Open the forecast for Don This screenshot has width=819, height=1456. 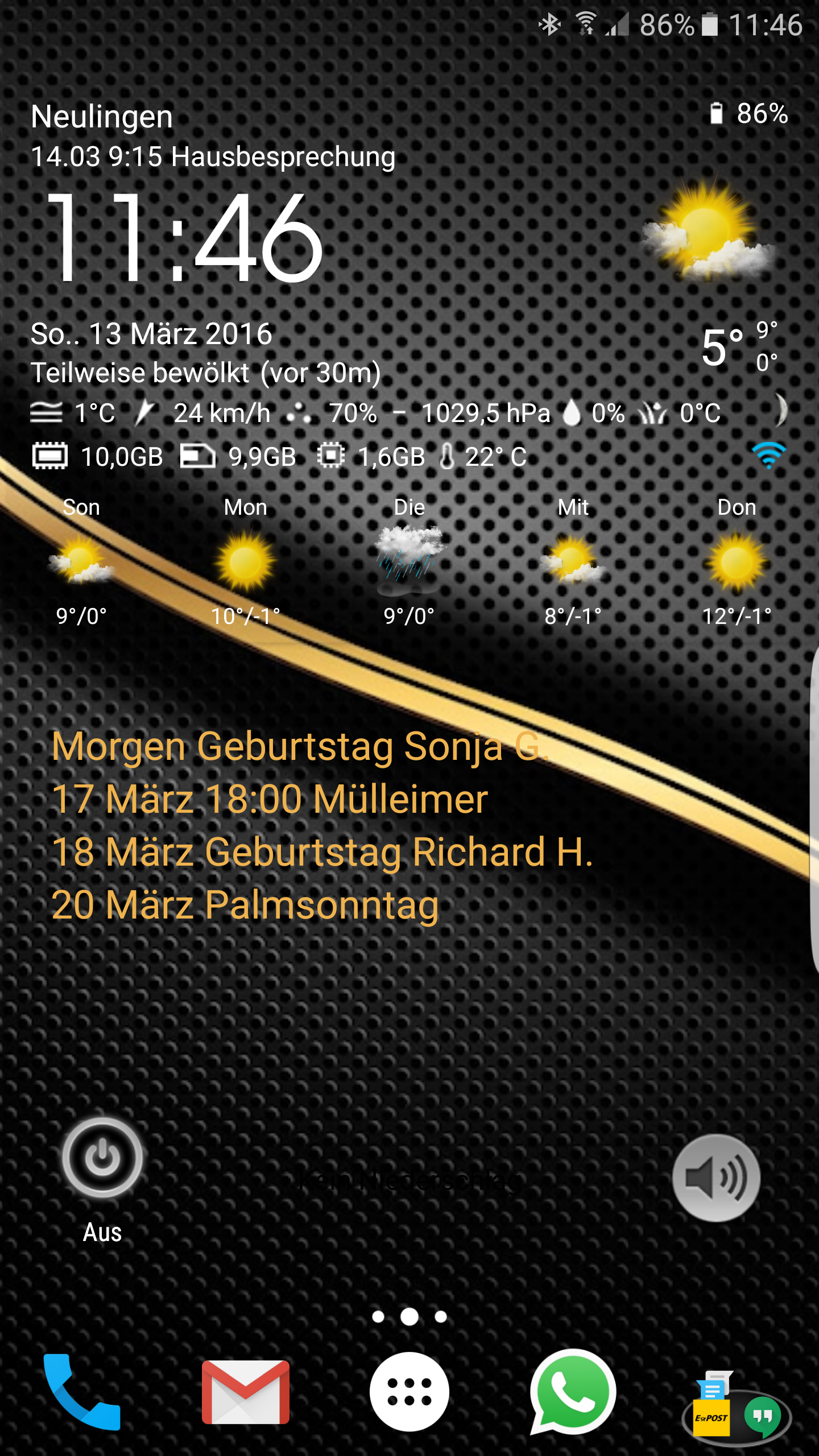737,561
